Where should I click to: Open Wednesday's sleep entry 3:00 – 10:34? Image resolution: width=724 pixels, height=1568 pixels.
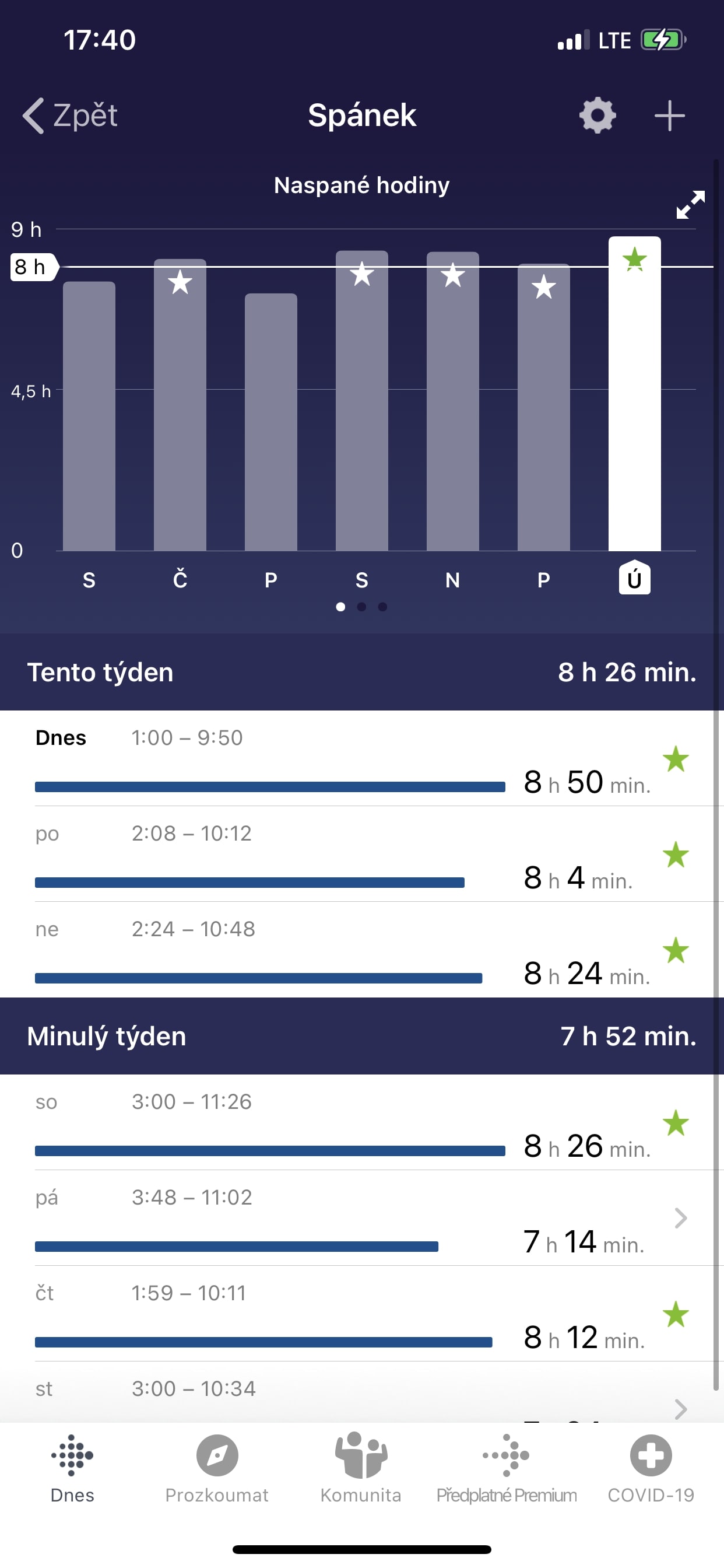pyautogui.click(x=362, y=1392)
